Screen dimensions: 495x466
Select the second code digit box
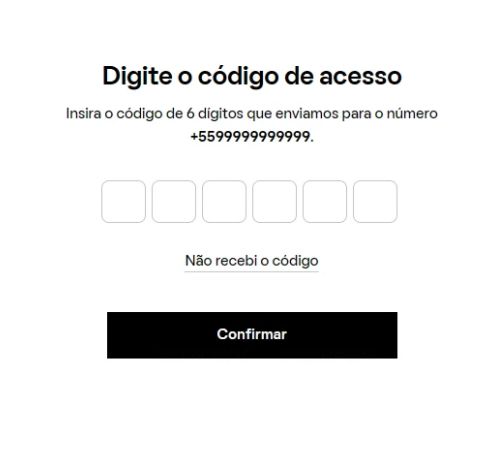pos(174,201)
